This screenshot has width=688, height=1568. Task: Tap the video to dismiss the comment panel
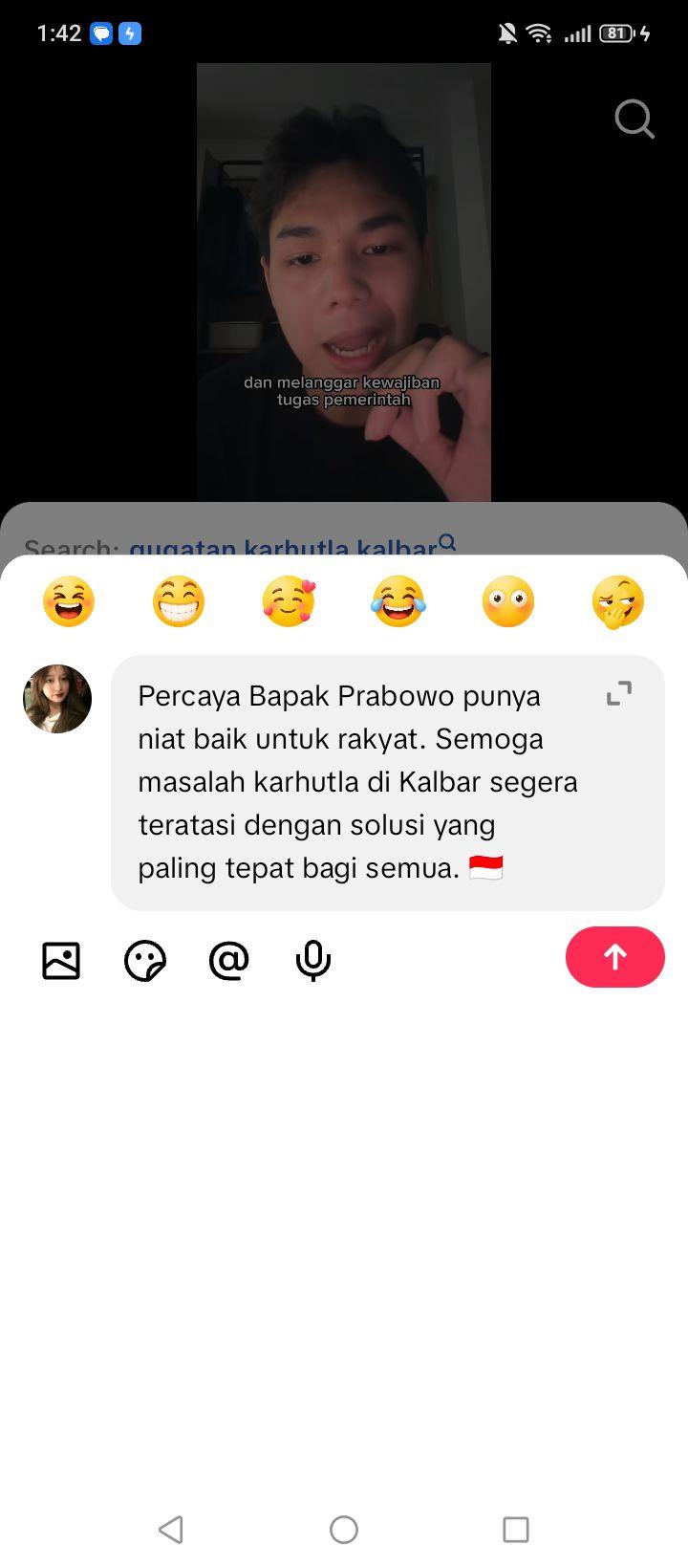point(344,282)
